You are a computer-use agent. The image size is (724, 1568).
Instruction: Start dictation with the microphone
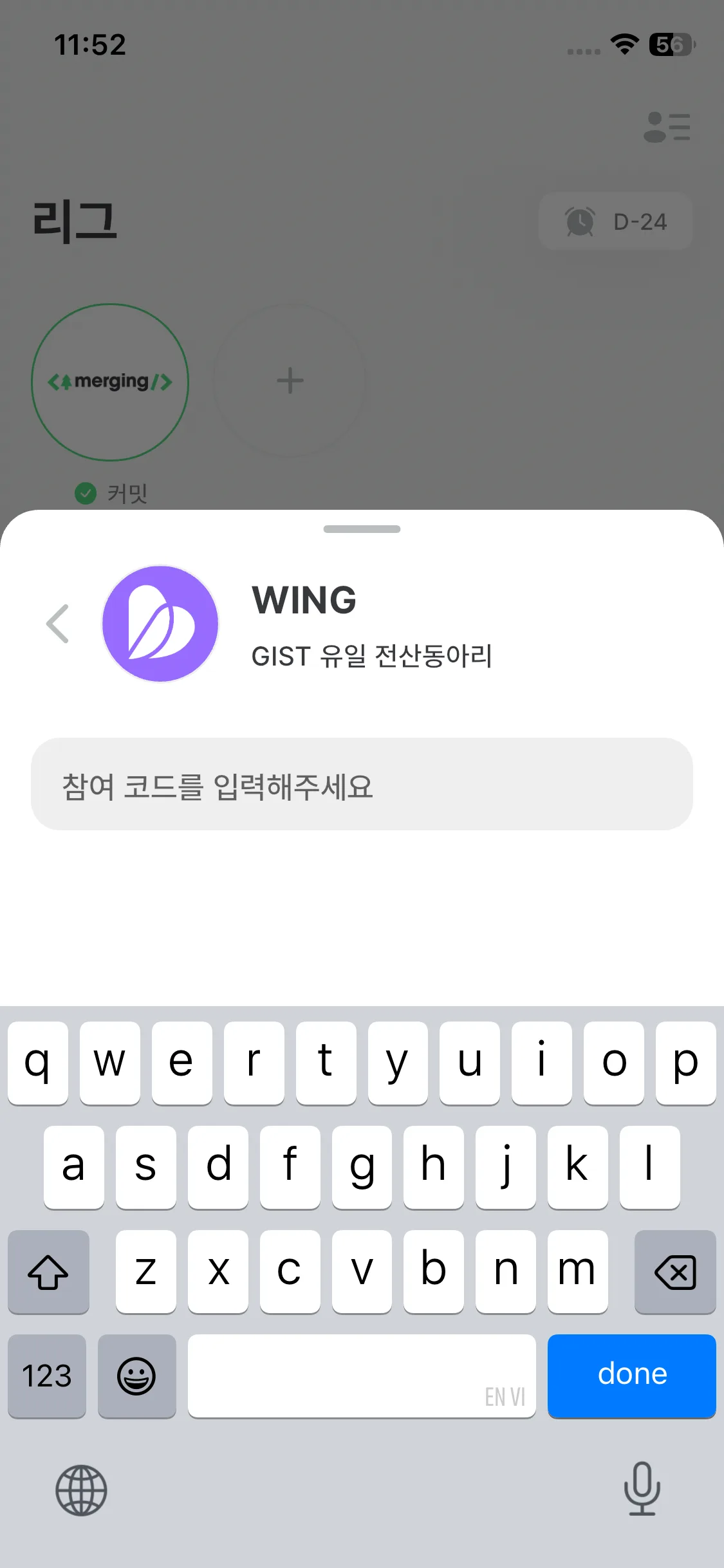642,1488
